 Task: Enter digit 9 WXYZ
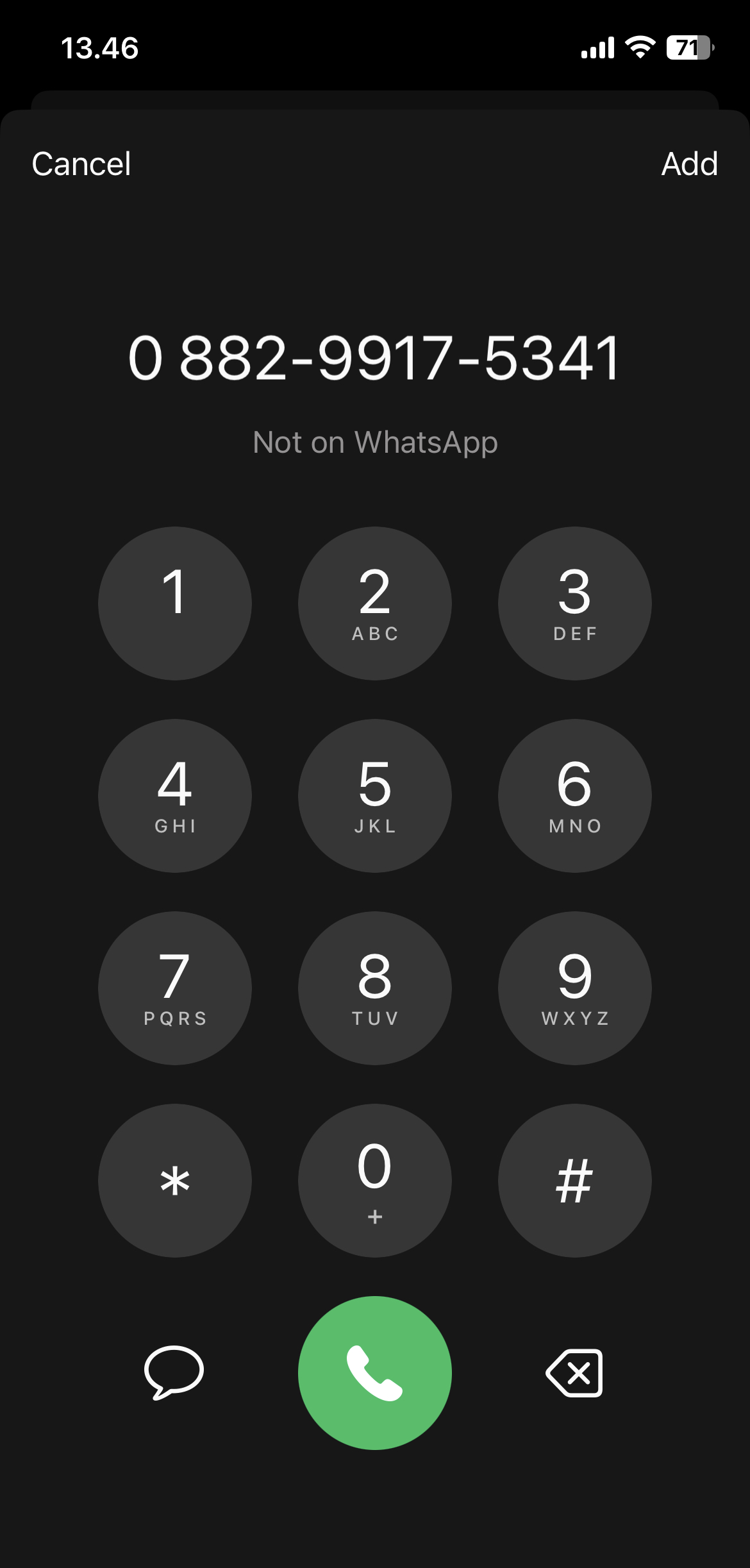coord(575,988)
